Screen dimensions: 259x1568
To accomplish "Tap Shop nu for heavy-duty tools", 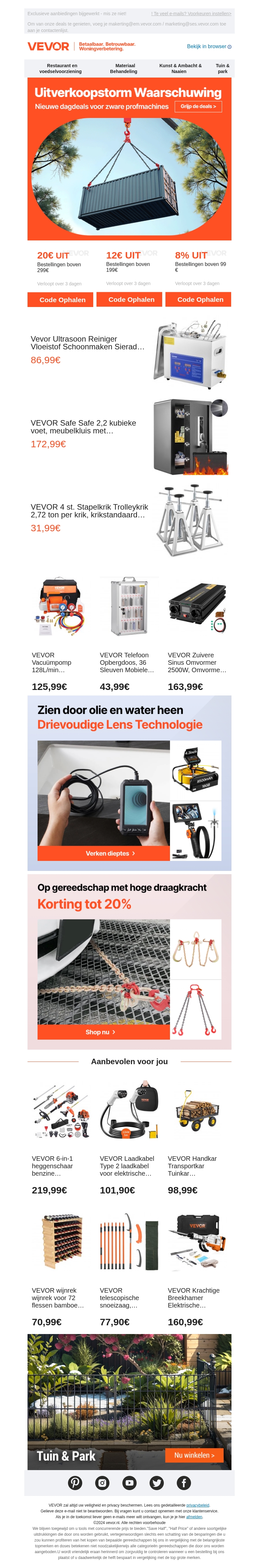I will [104, 1032].
